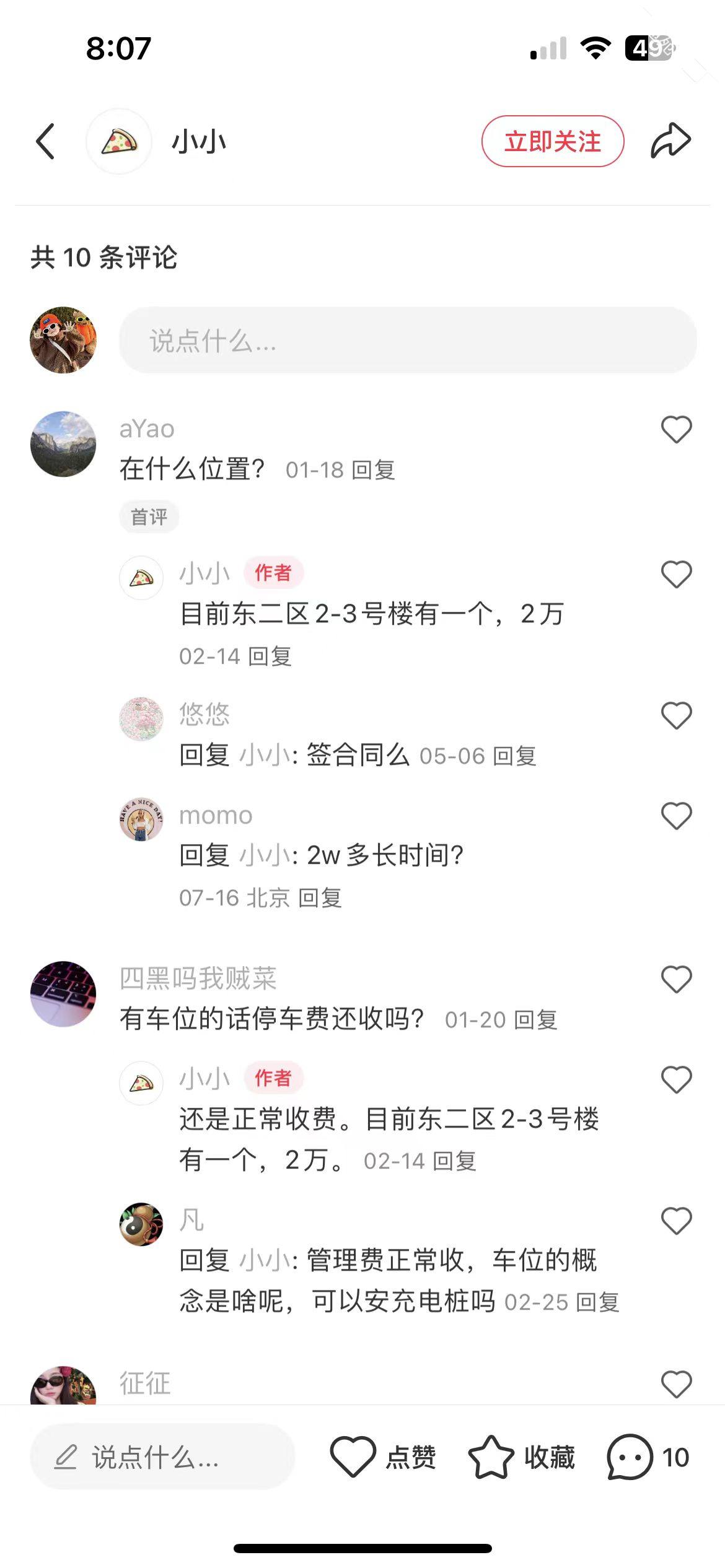725x1568 pixels.
Task: Tap 立即关注 to follow 小小
Action: click(x=552, y=141)
